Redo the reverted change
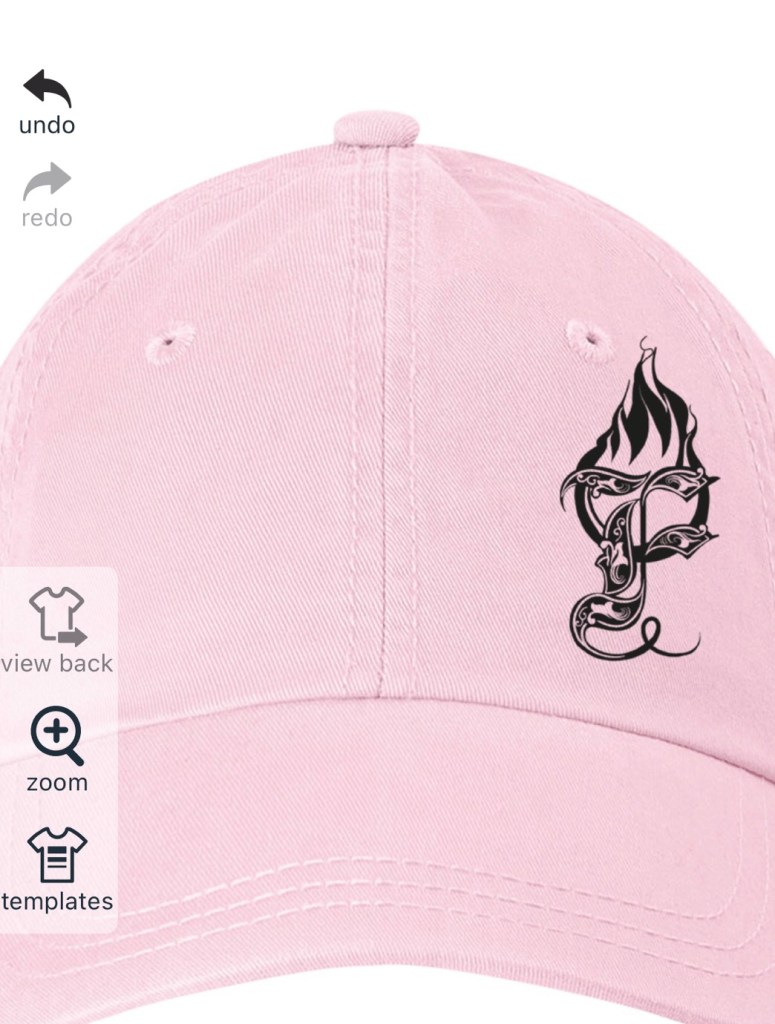Image resolution: width=775 pixels, height=1024 pixels. (x=47, y=194)
